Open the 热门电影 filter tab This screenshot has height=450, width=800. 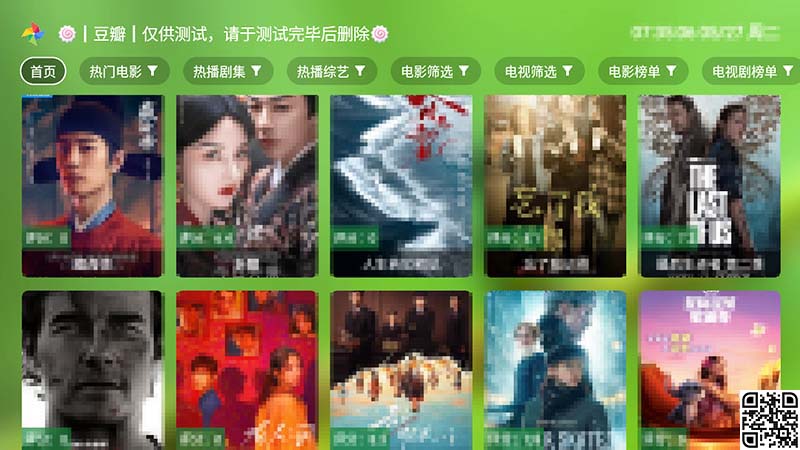125,71
